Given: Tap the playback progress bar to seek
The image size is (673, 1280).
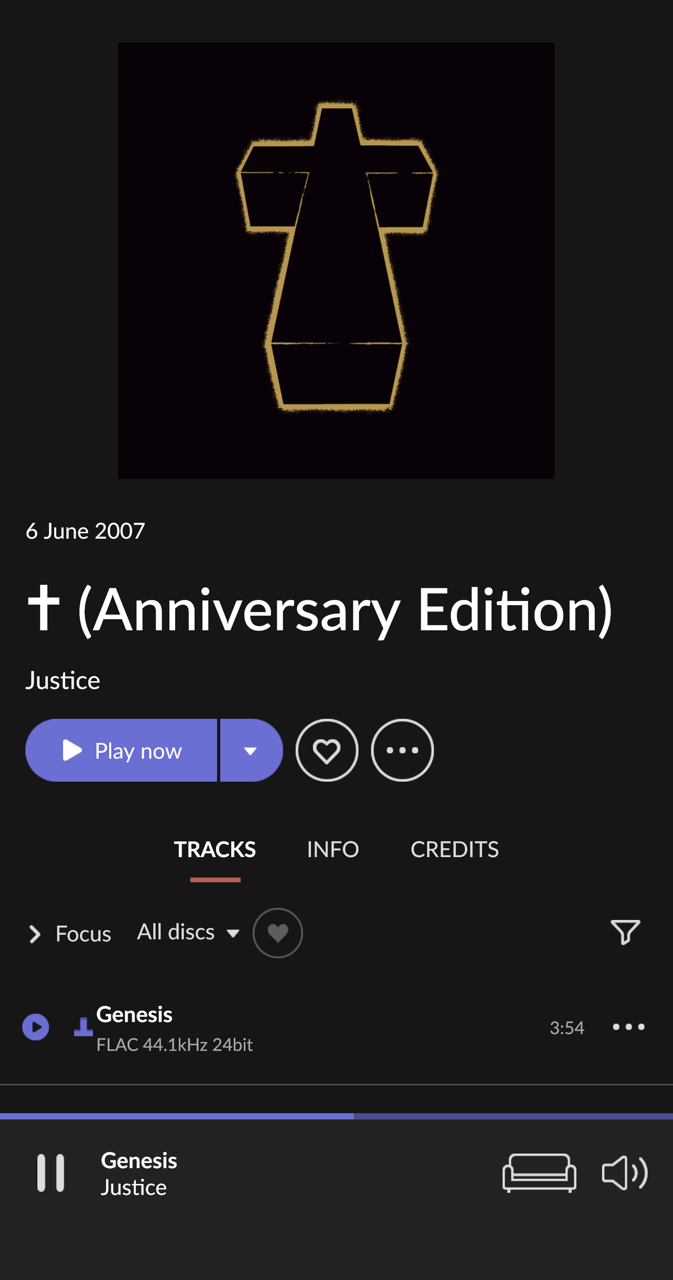Looking at the screenshot, I should point(336,1116).
